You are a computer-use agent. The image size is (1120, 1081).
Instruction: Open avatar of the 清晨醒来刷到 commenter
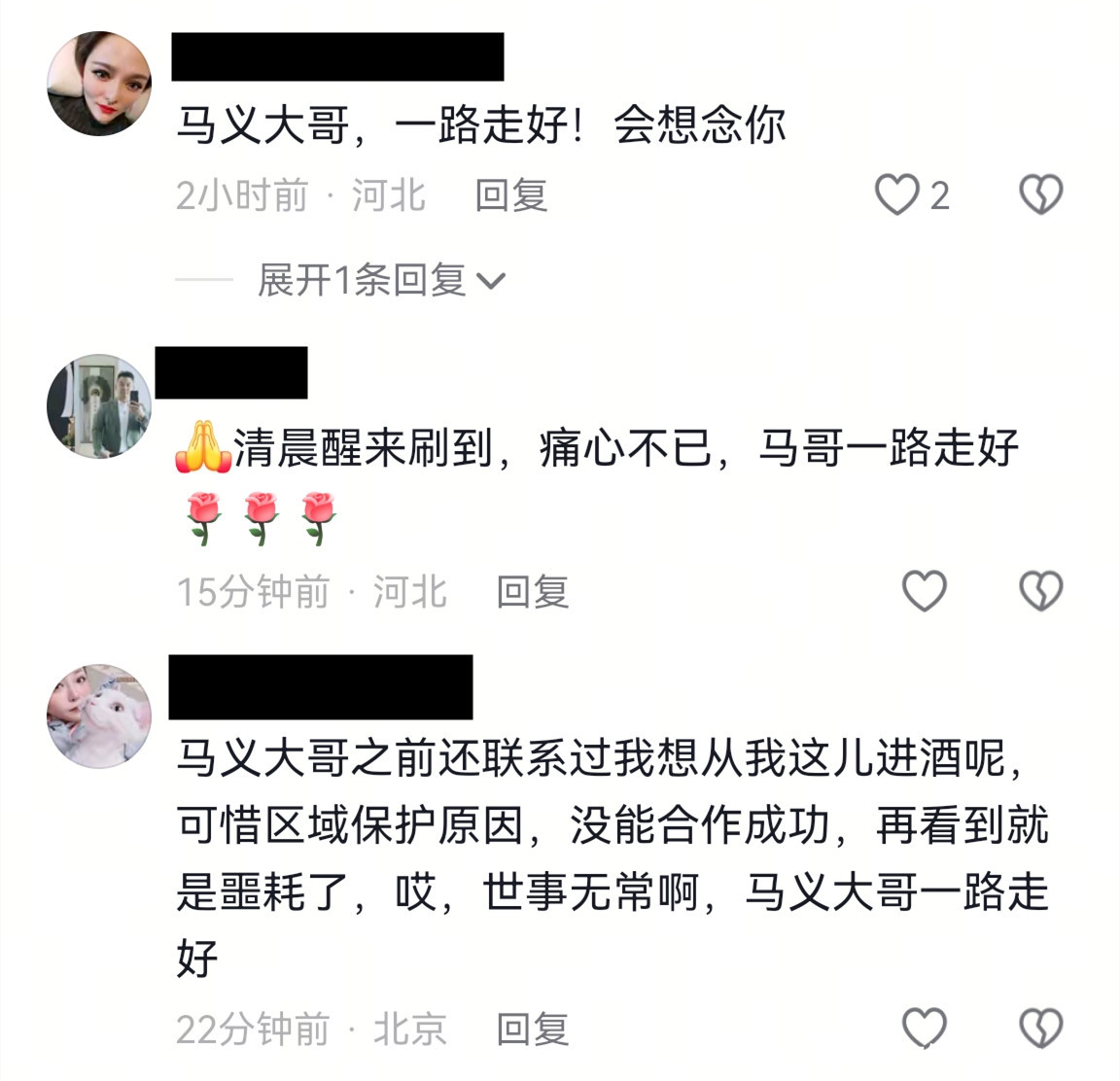point(99,405)
